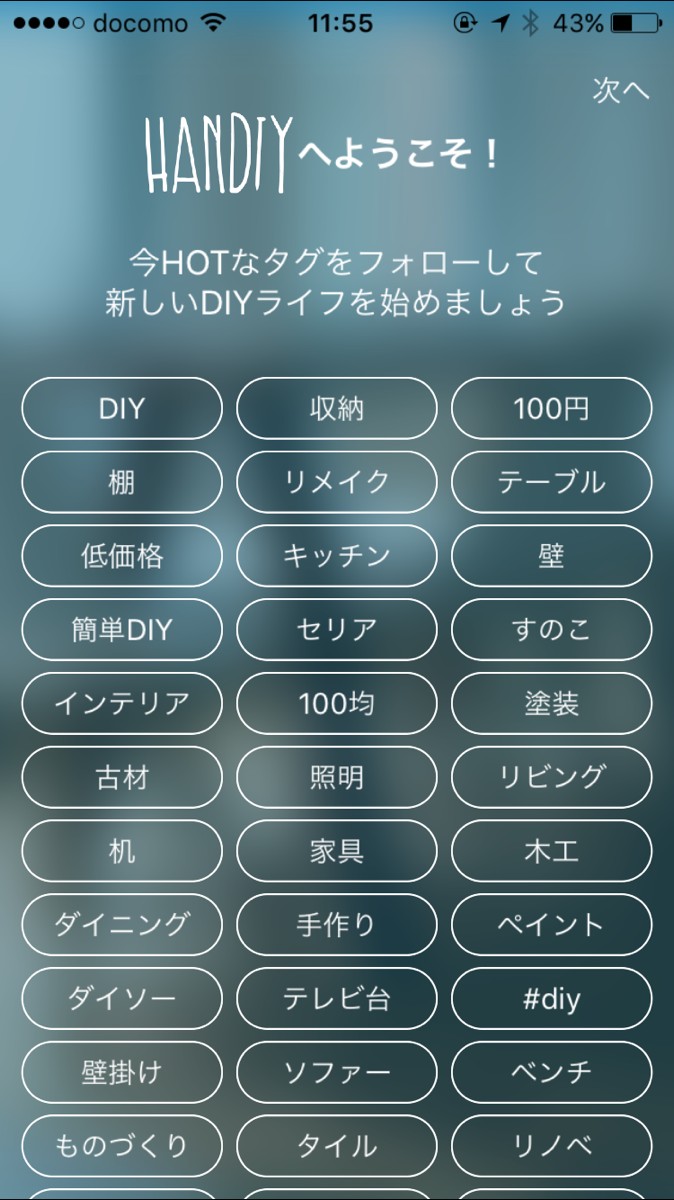Follow the セリア tag
This screenshot has height=1200, width=674.
click(337, 630)
